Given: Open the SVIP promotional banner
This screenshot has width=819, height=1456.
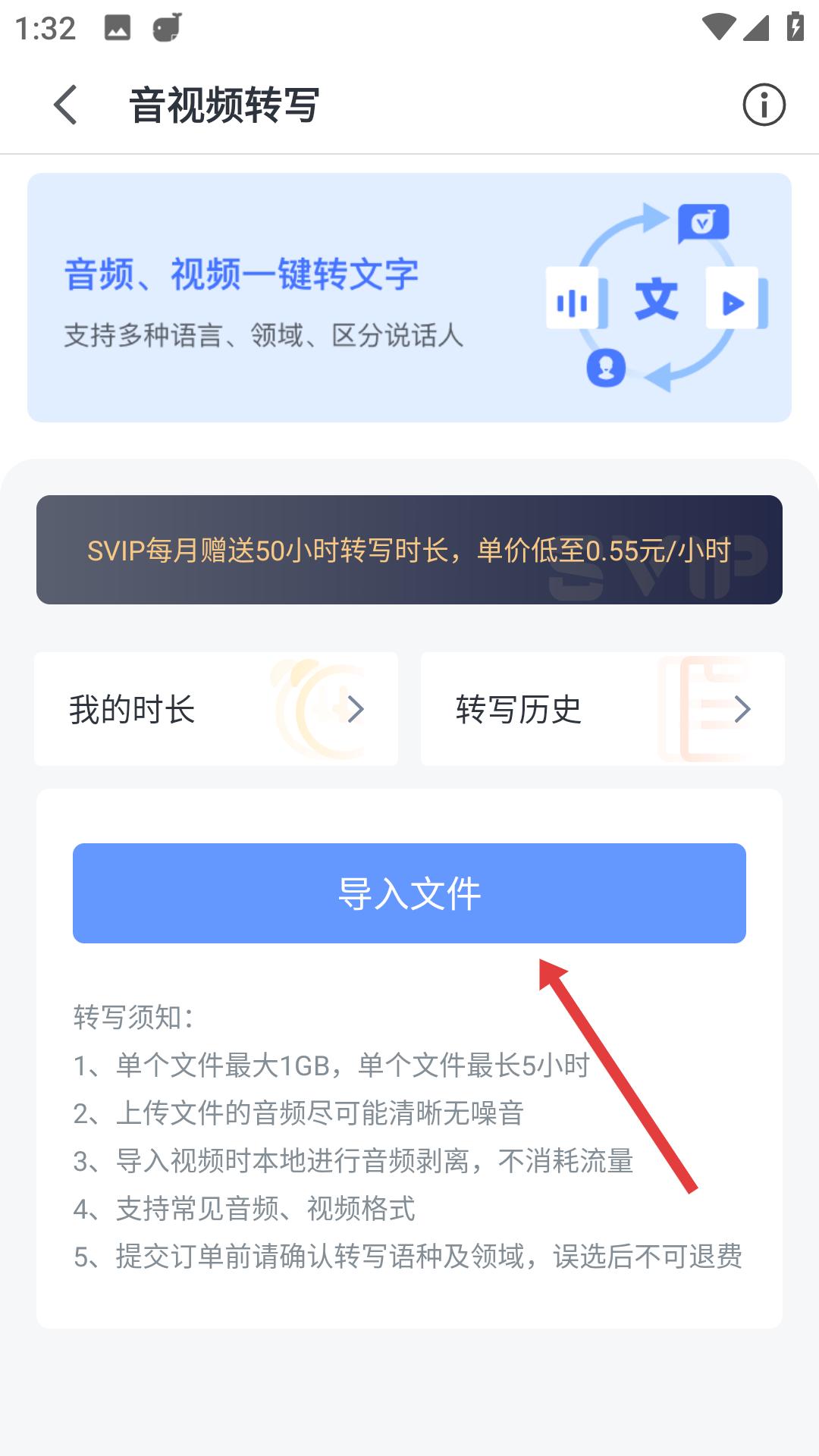Looking at the screenshot, I should (409, 548).
